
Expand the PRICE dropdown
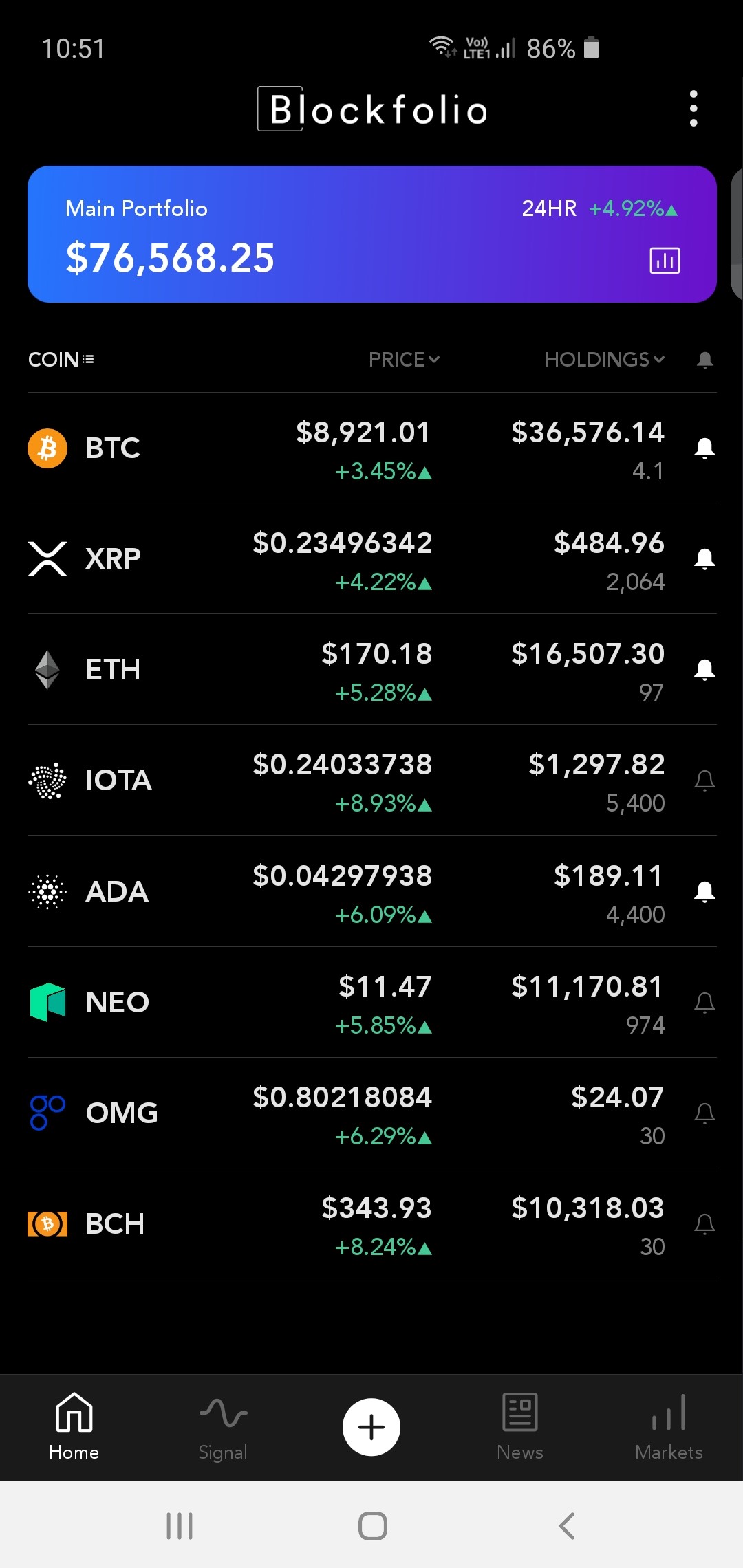tap(404, 360)
